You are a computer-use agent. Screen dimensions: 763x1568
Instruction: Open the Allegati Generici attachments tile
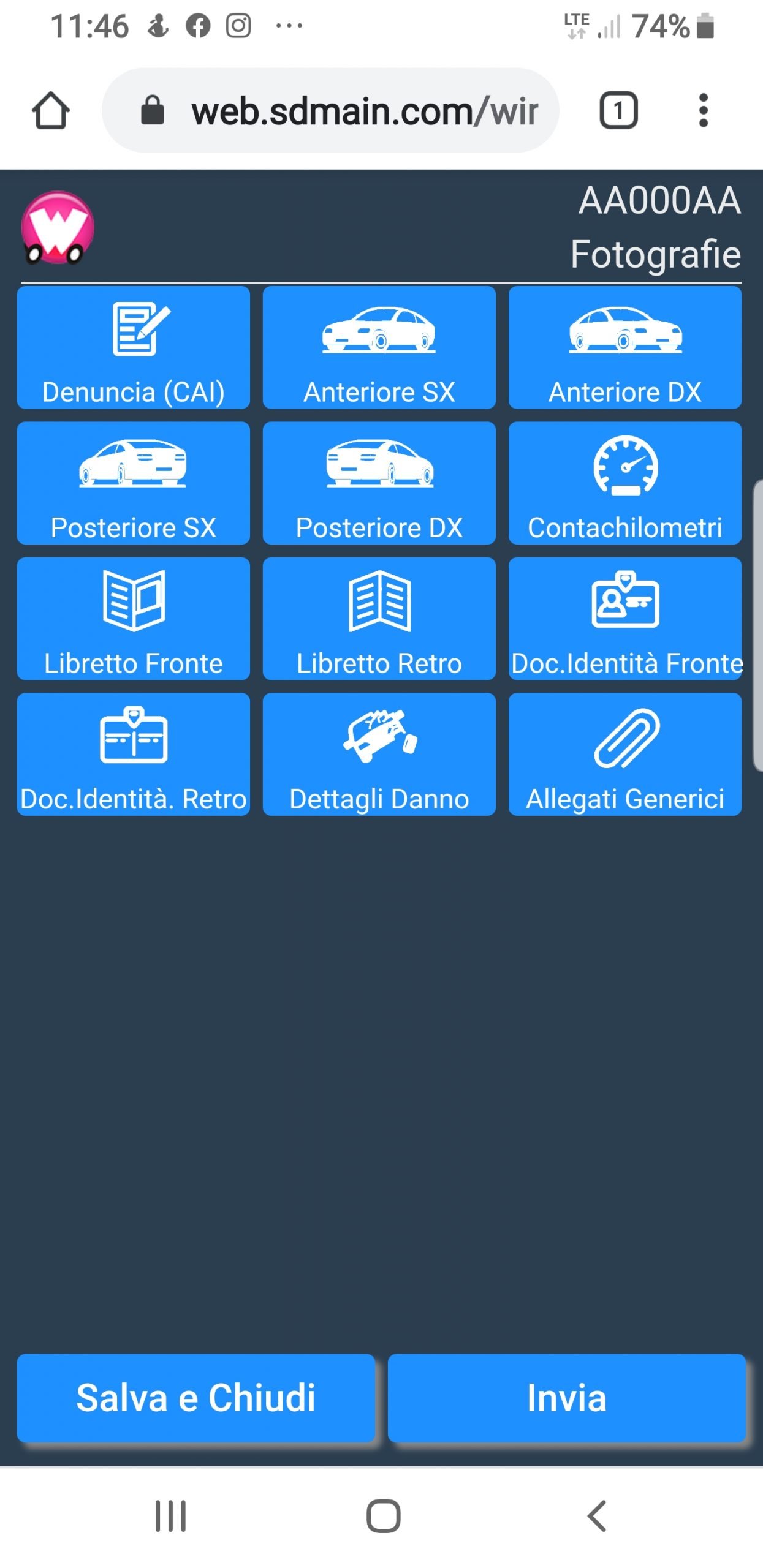[x=624, y=753]
